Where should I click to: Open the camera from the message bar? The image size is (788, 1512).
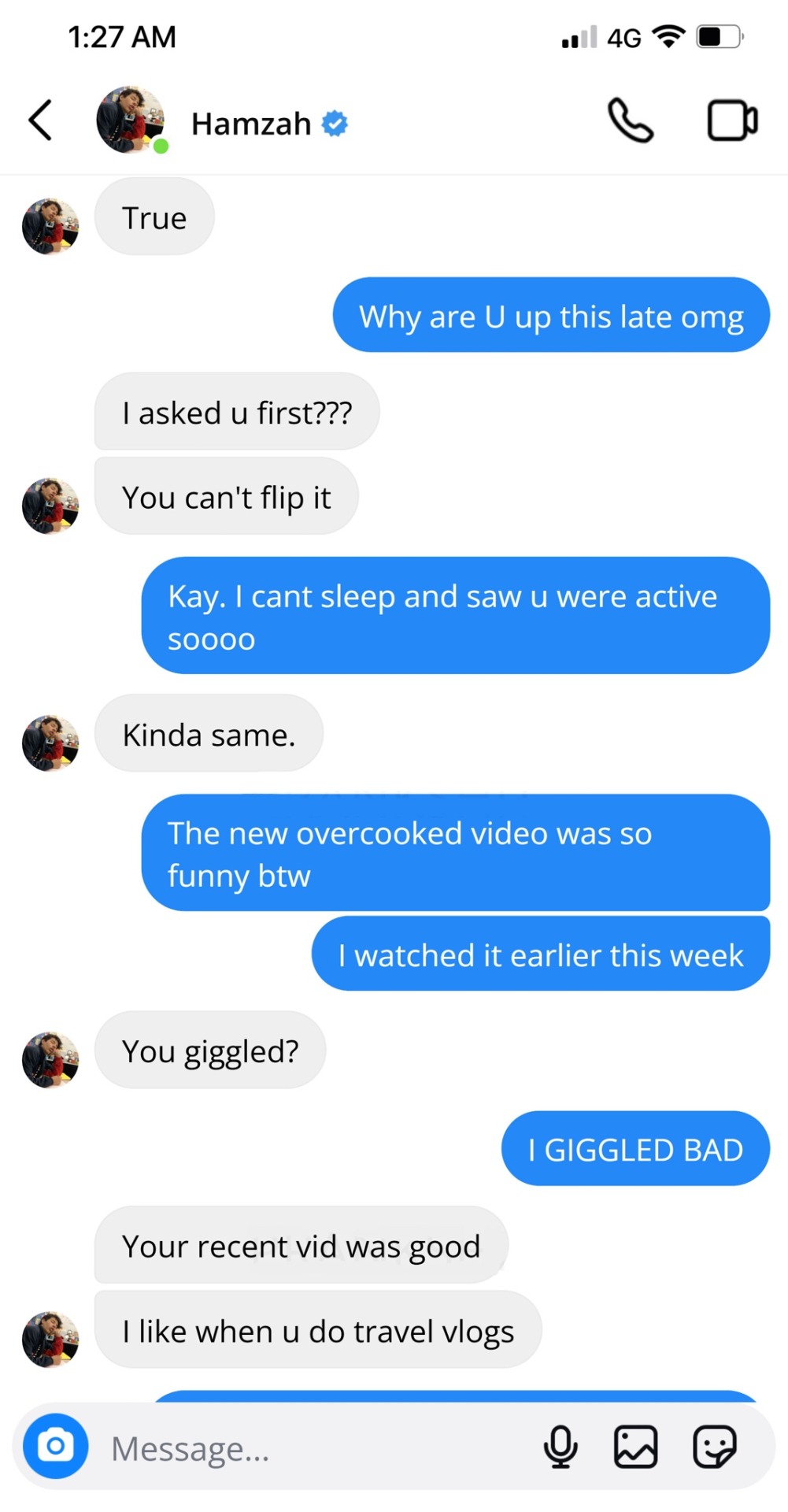click(x=56, y=1447)
